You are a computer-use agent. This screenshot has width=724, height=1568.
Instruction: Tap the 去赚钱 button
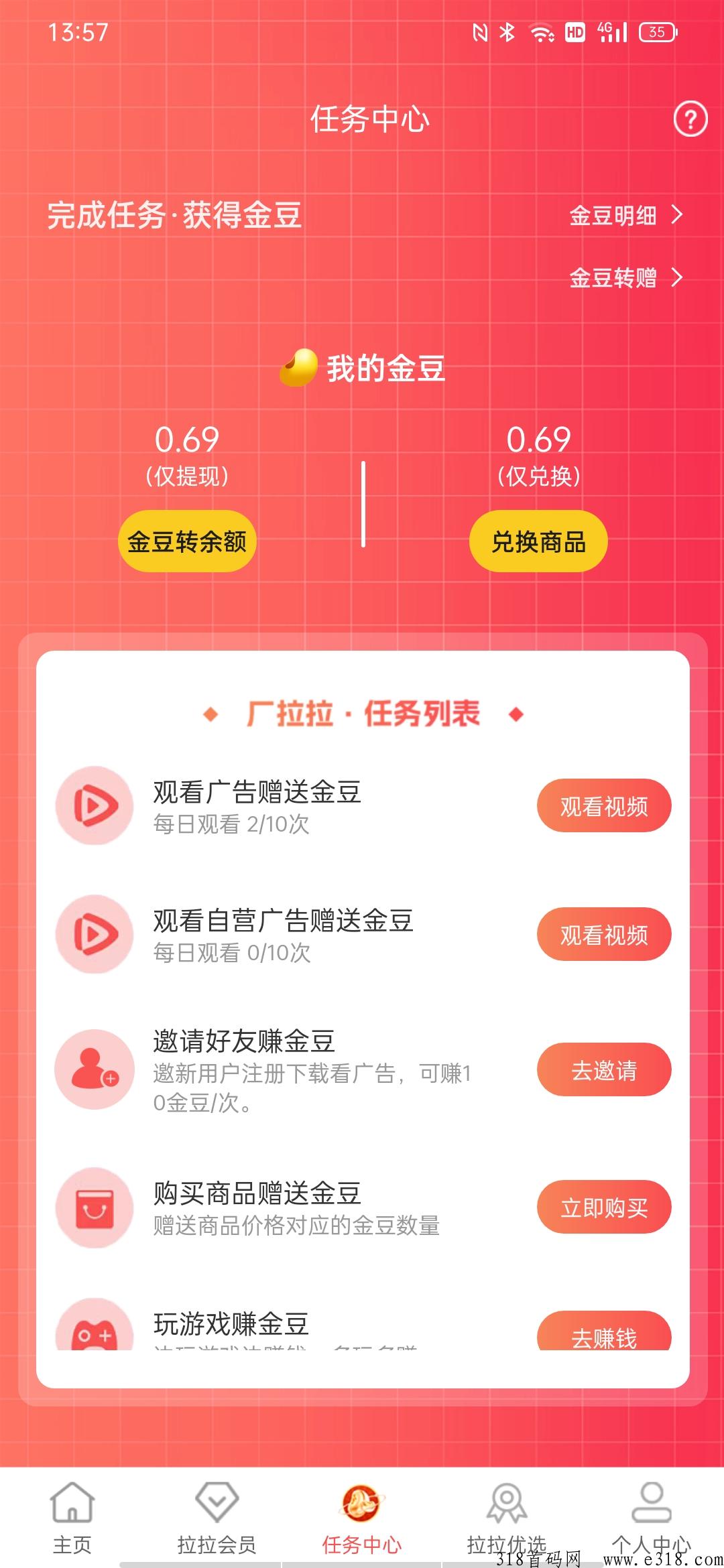[x=604, y=1331]
